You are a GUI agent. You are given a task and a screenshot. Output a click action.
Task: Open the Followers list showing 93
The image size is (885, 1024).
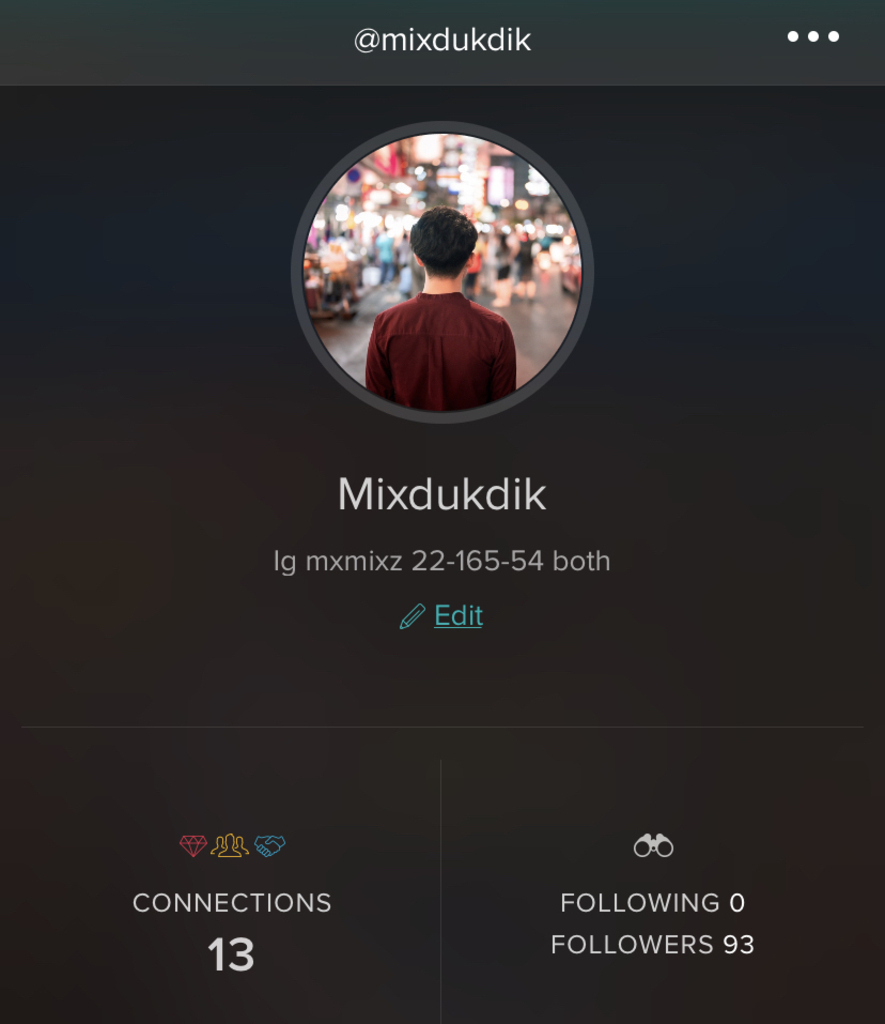(652, 945)
